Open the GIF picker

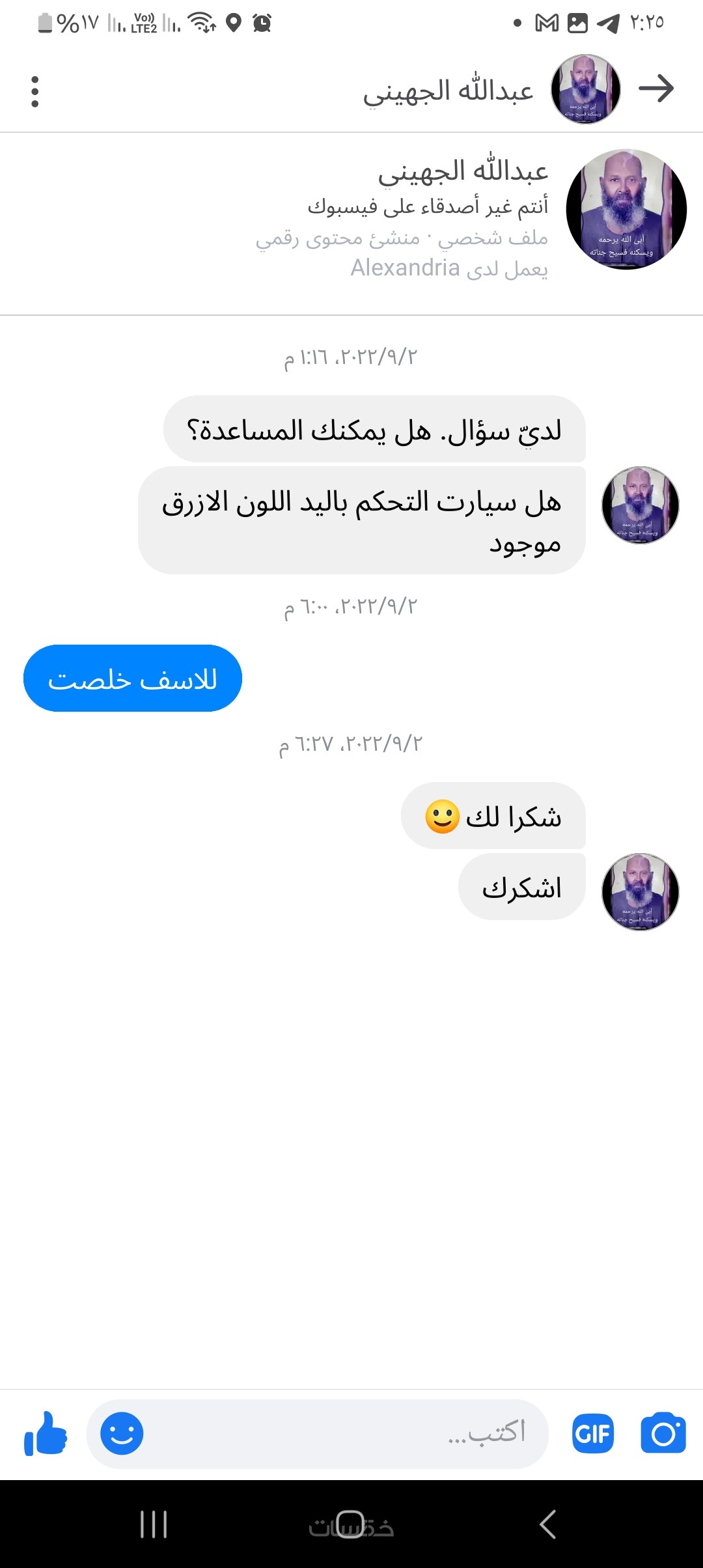tap(593, 1433)
